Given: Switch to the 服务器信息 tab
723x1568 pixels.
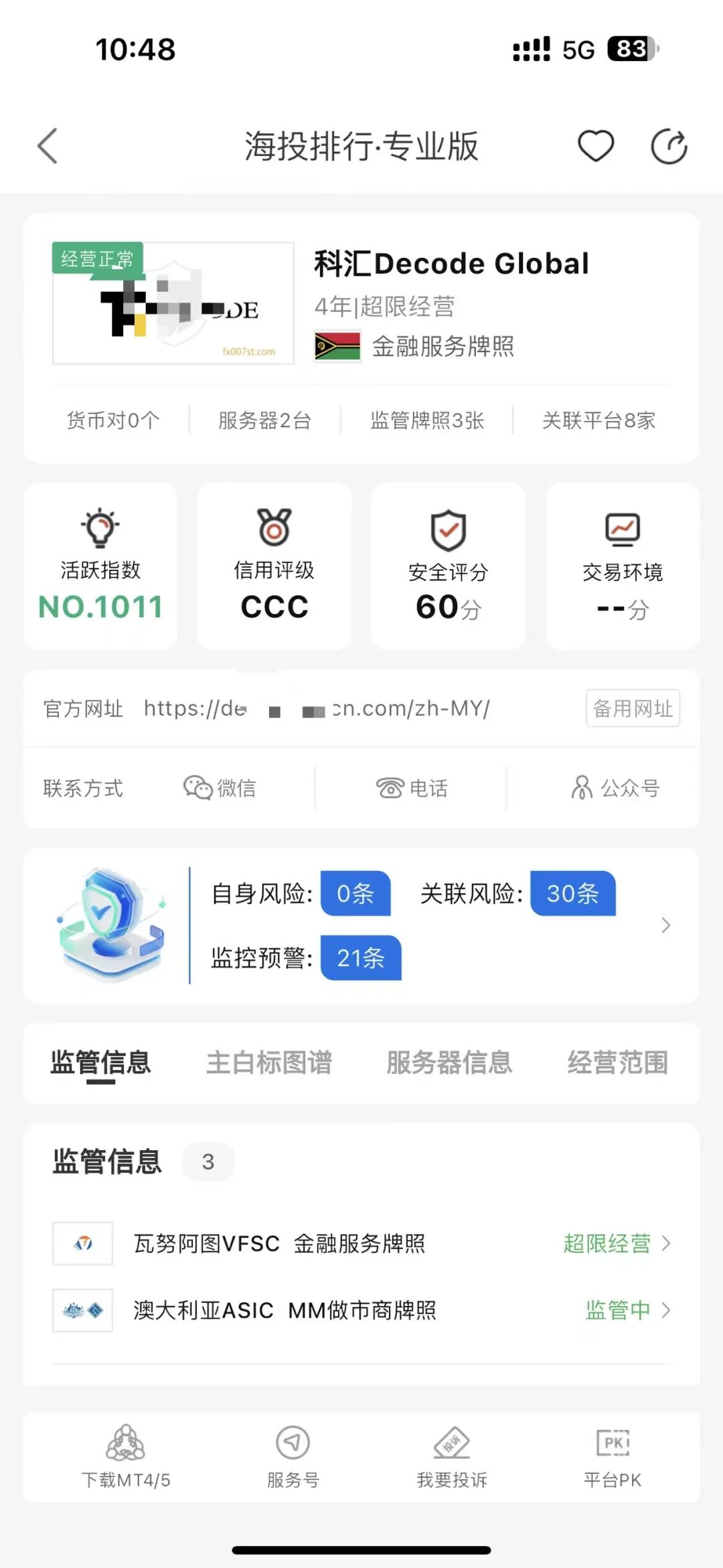Looking at the screenshot, I should [x=449, y=1063].
